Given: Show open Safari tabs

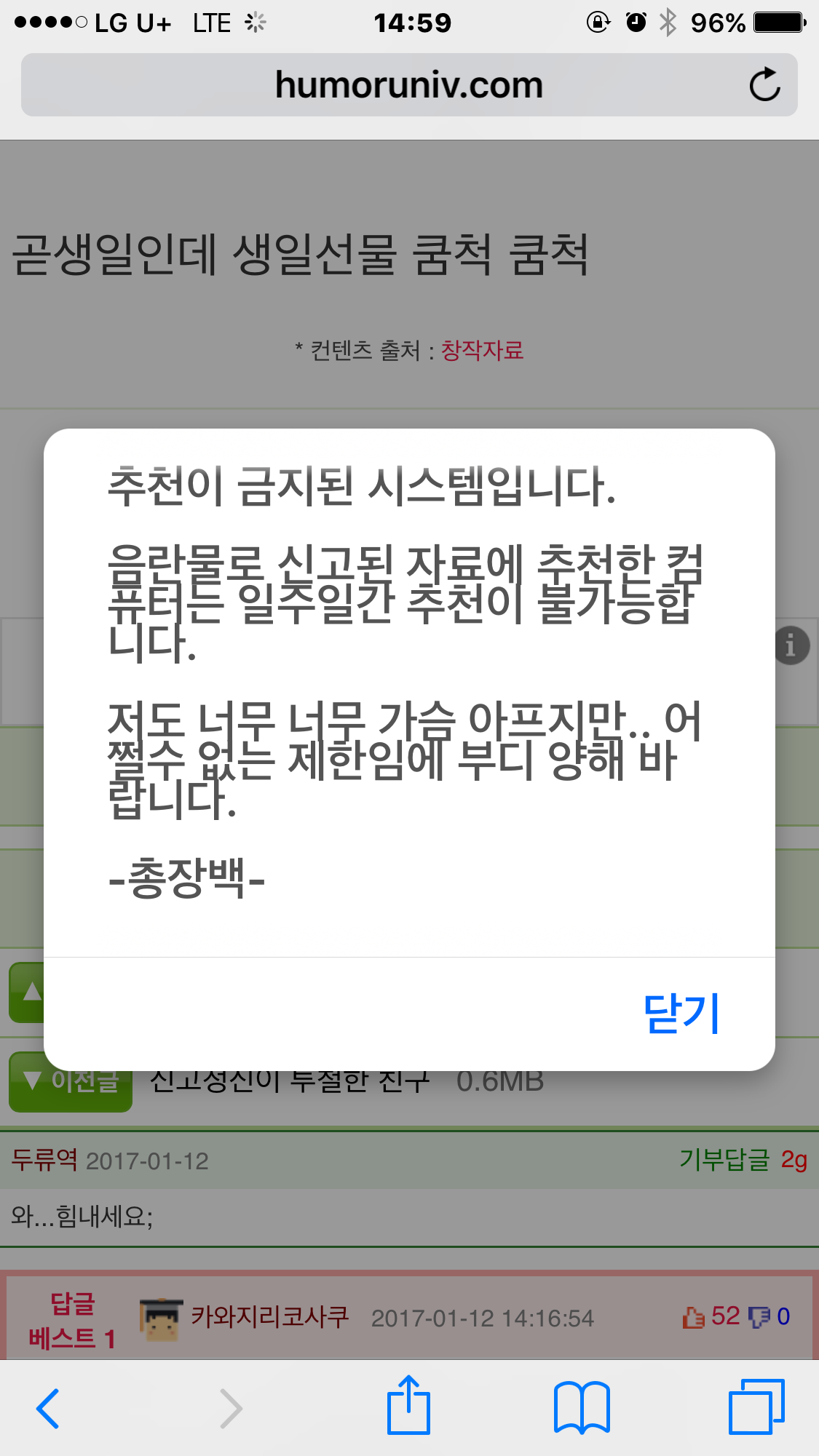Looking at the screenshot, I should [756, 1407].
